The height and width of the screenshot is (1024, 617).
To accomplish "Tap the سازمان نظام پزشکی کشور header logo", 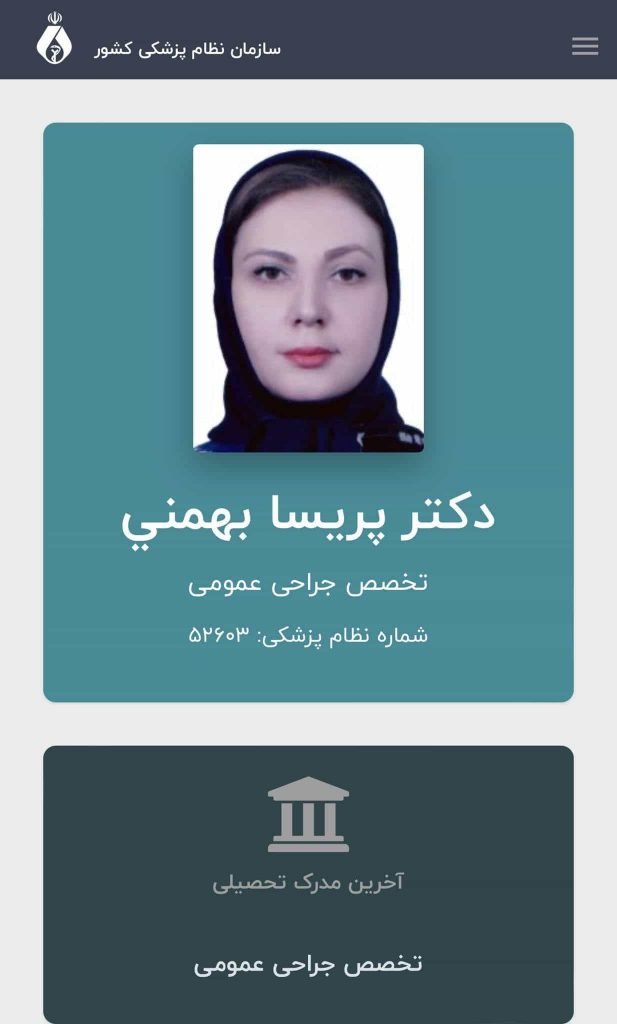I will coord(54,40).
